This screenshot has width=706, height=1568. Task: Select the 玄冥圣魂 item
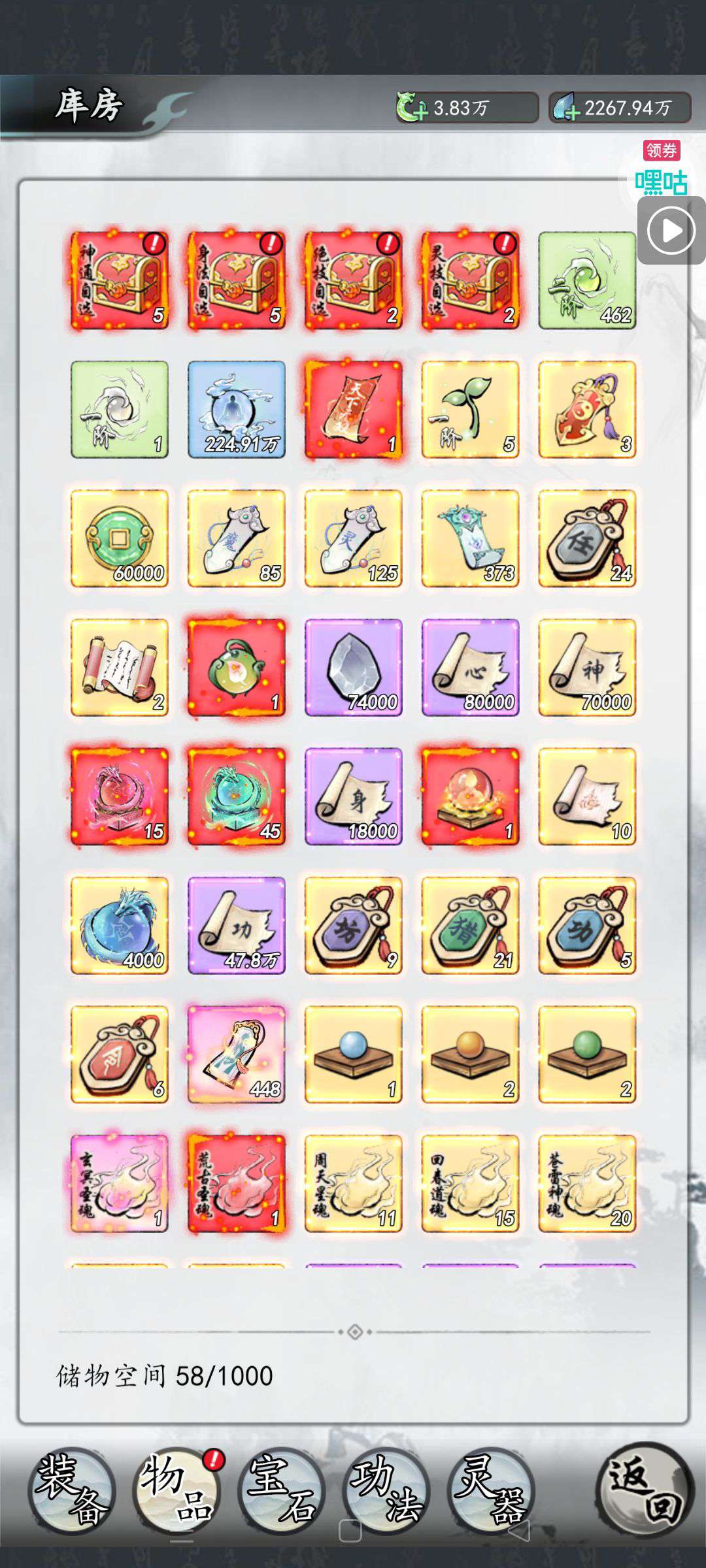(120, 1183)
